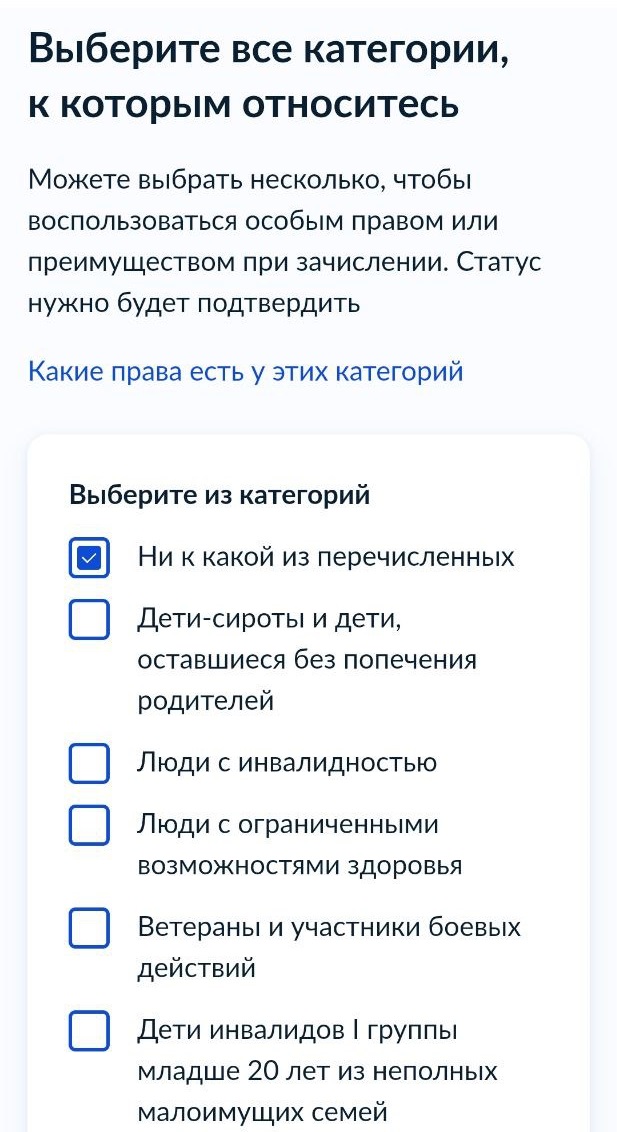Select 'Дети-сироты и дети, оставшиеся без попечения родителей'

(x=89, y=620)
